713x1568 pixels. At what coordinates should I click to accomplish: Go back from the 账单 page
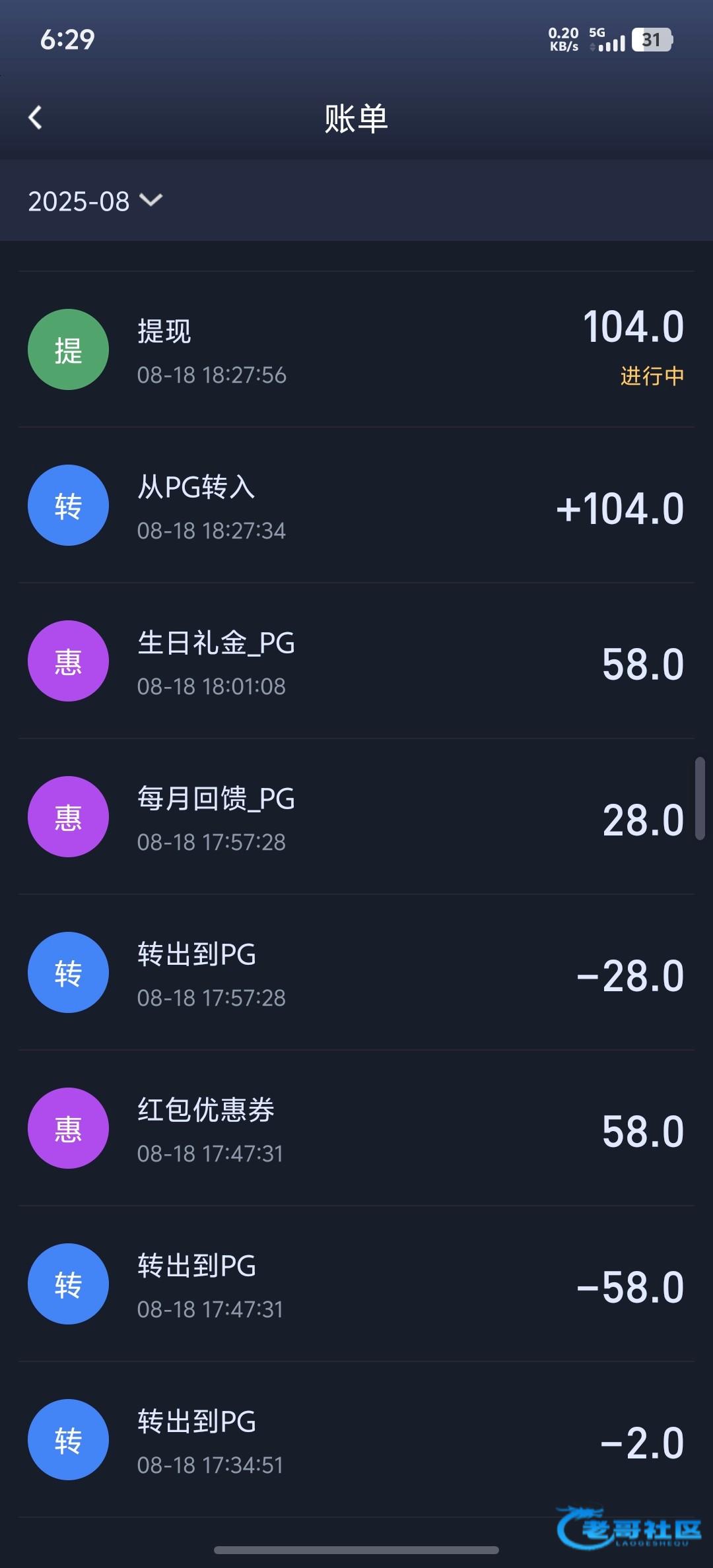click(36, 118)
